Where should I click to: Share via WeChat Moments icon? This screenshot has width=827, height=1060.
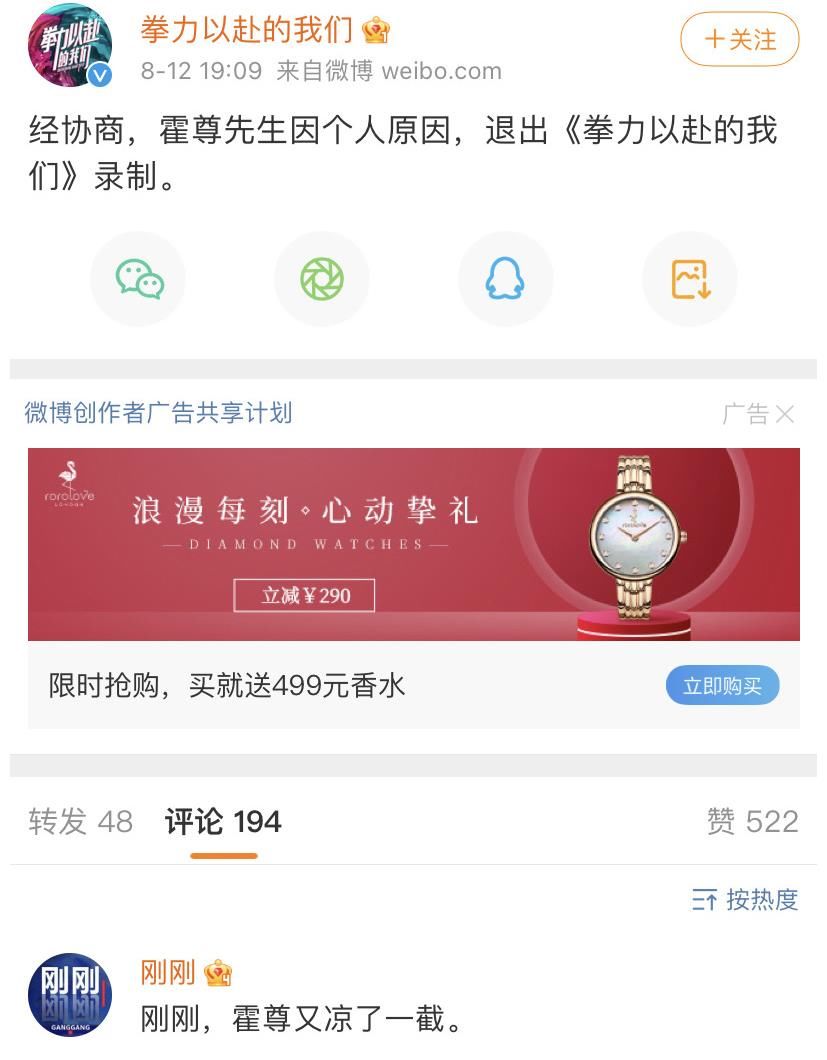322,278
